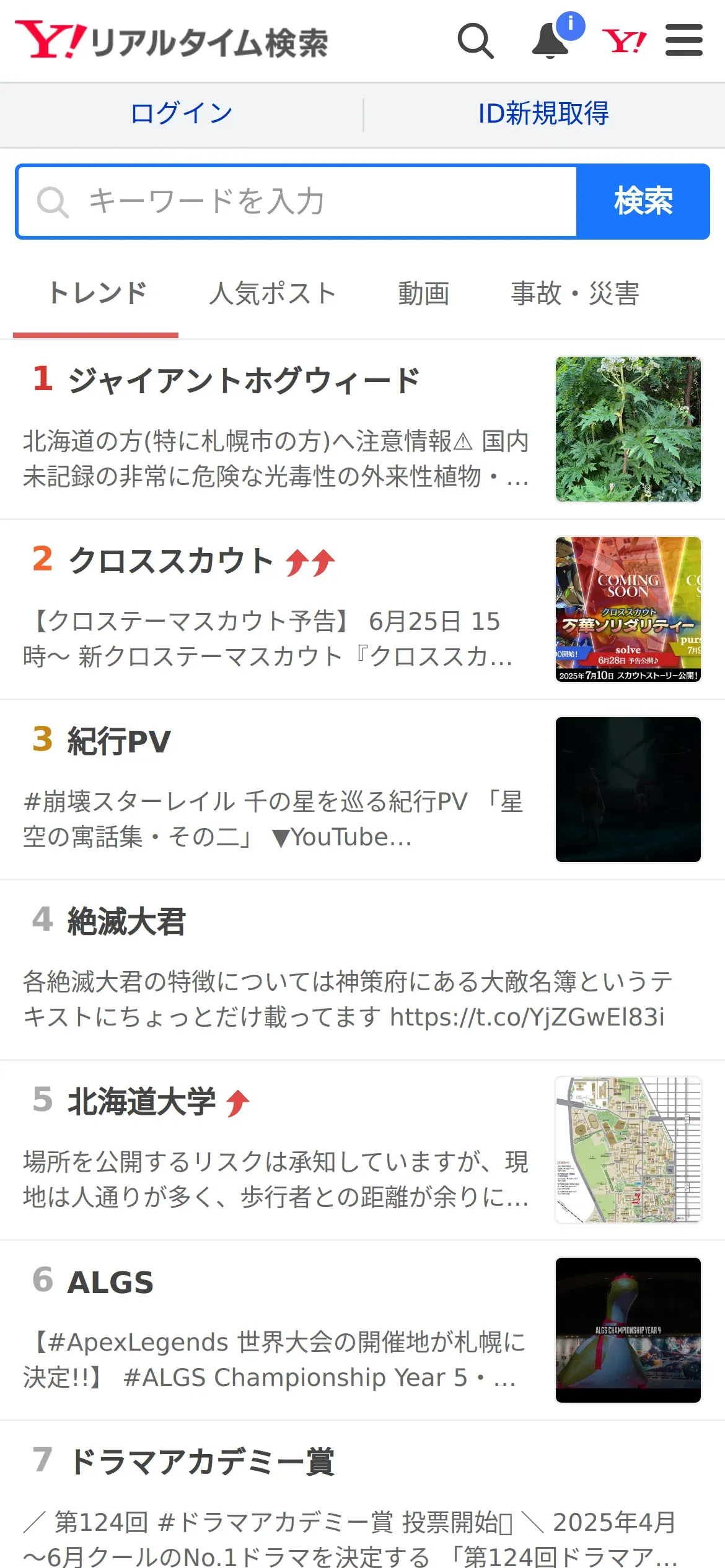Tap the blue 検索 button
725x1568 pixels.
point(643,201)
